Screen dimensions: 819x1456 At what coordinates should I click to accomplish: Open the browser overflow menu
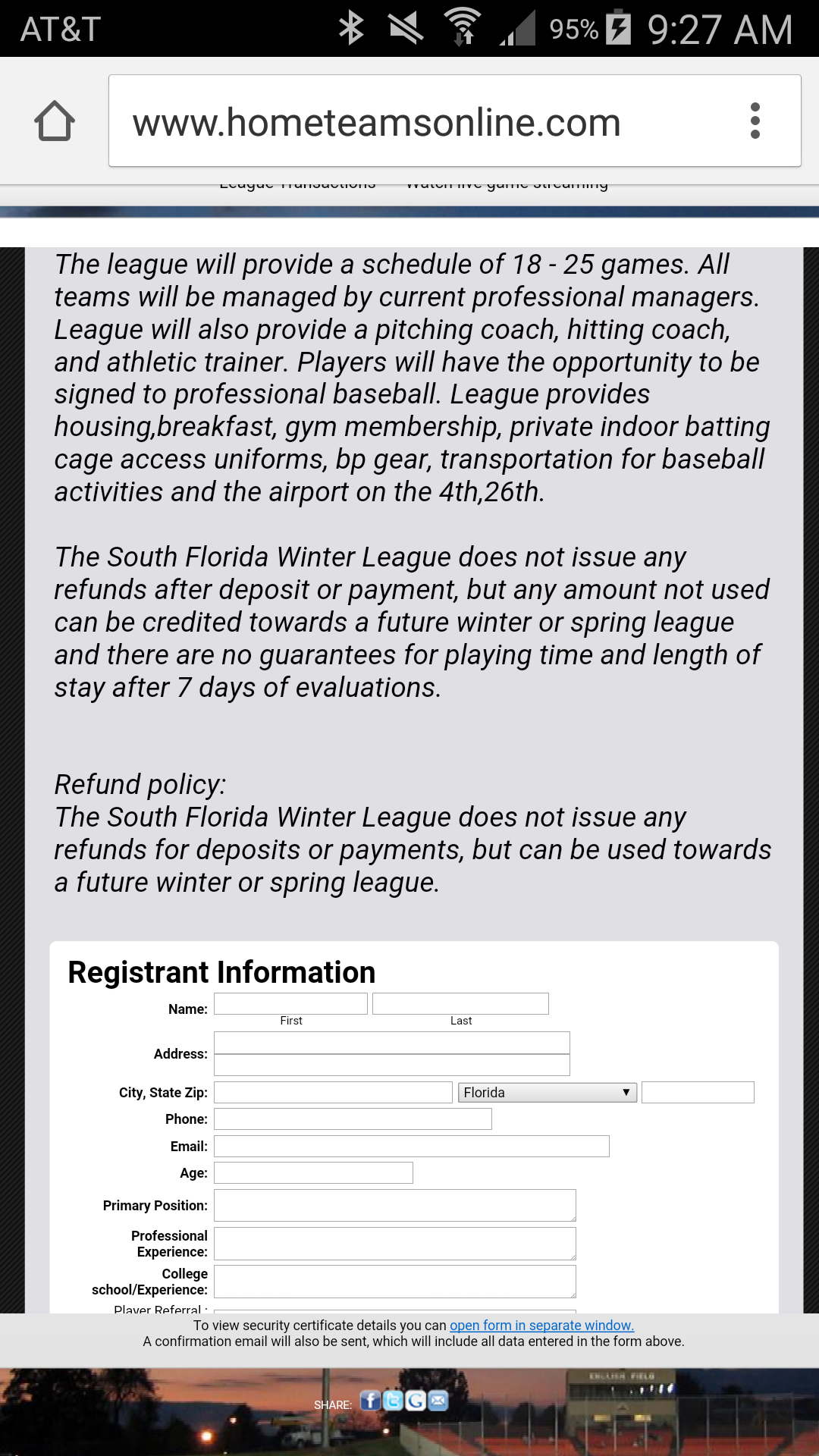755,121
